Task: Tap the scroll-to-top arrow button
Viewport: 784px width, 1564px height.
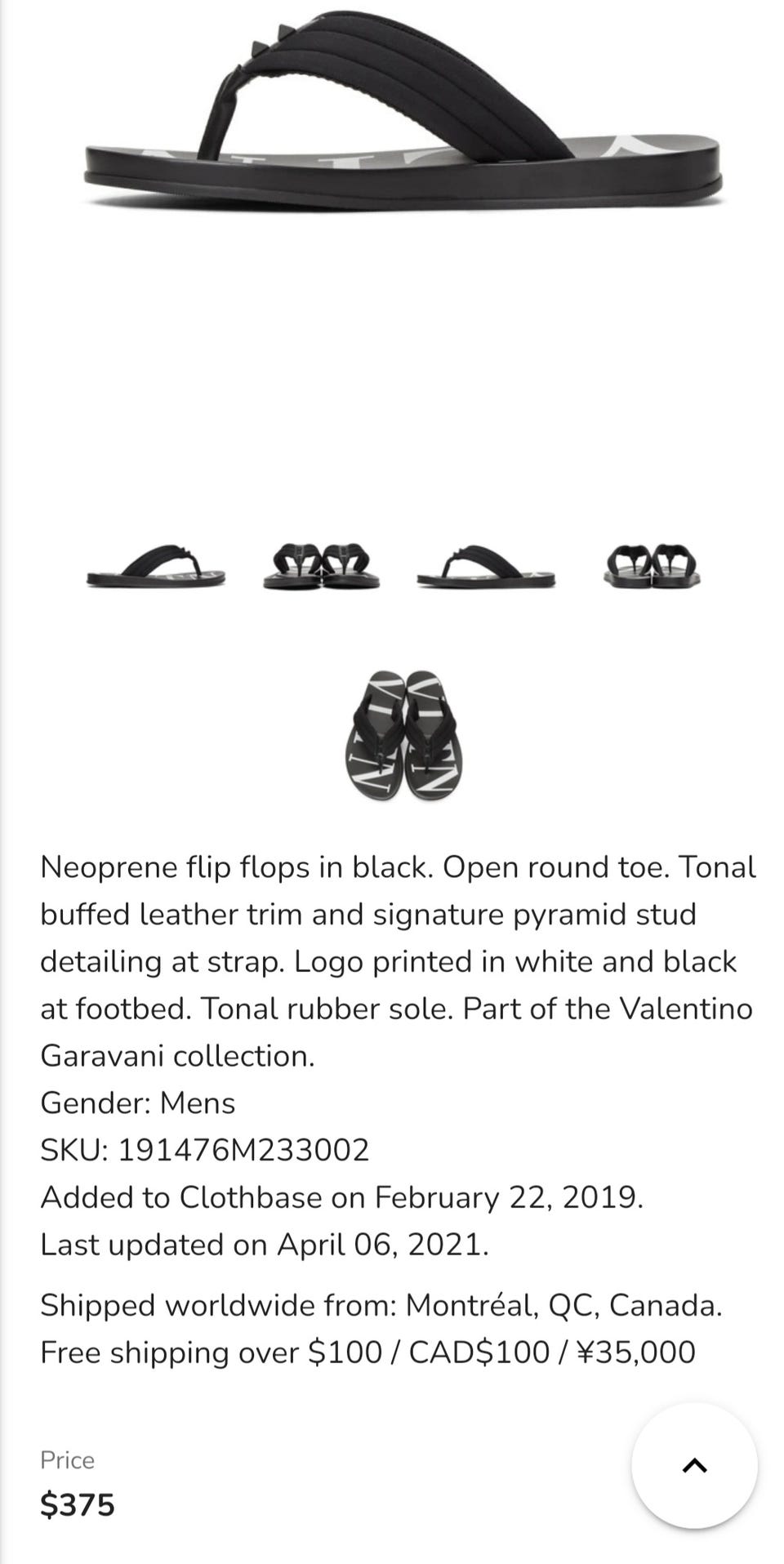Action: tap(694, 1466)
